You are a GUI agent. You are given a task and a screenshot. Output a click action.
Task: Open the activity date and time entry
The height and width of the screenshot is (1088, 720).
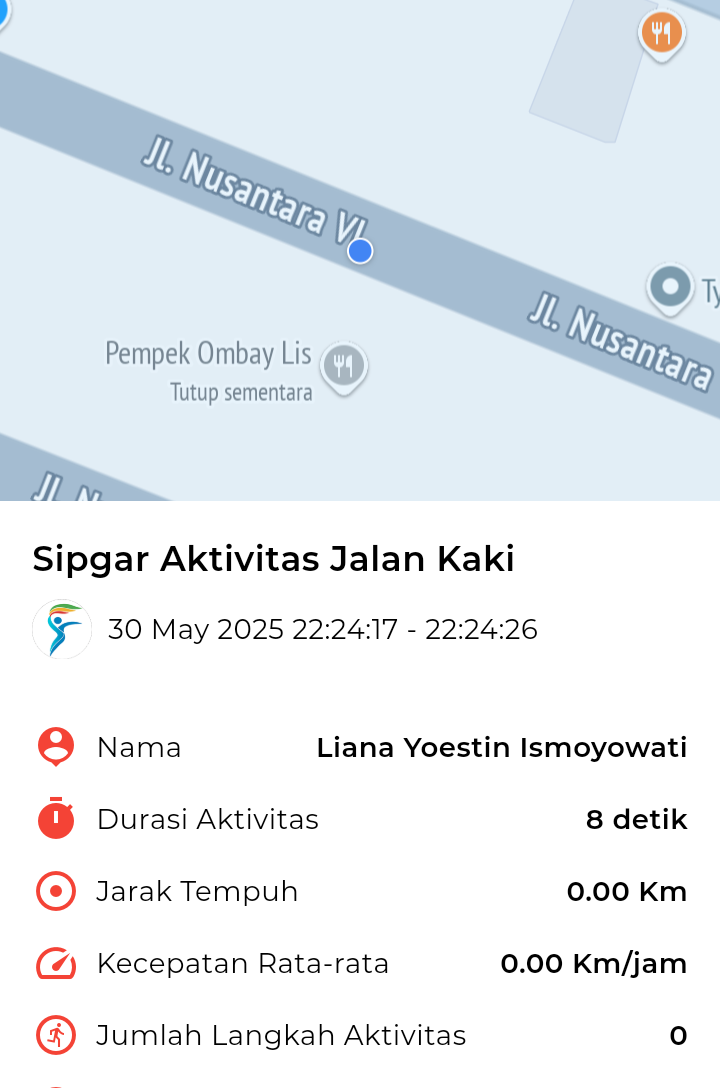click(324, 629)
